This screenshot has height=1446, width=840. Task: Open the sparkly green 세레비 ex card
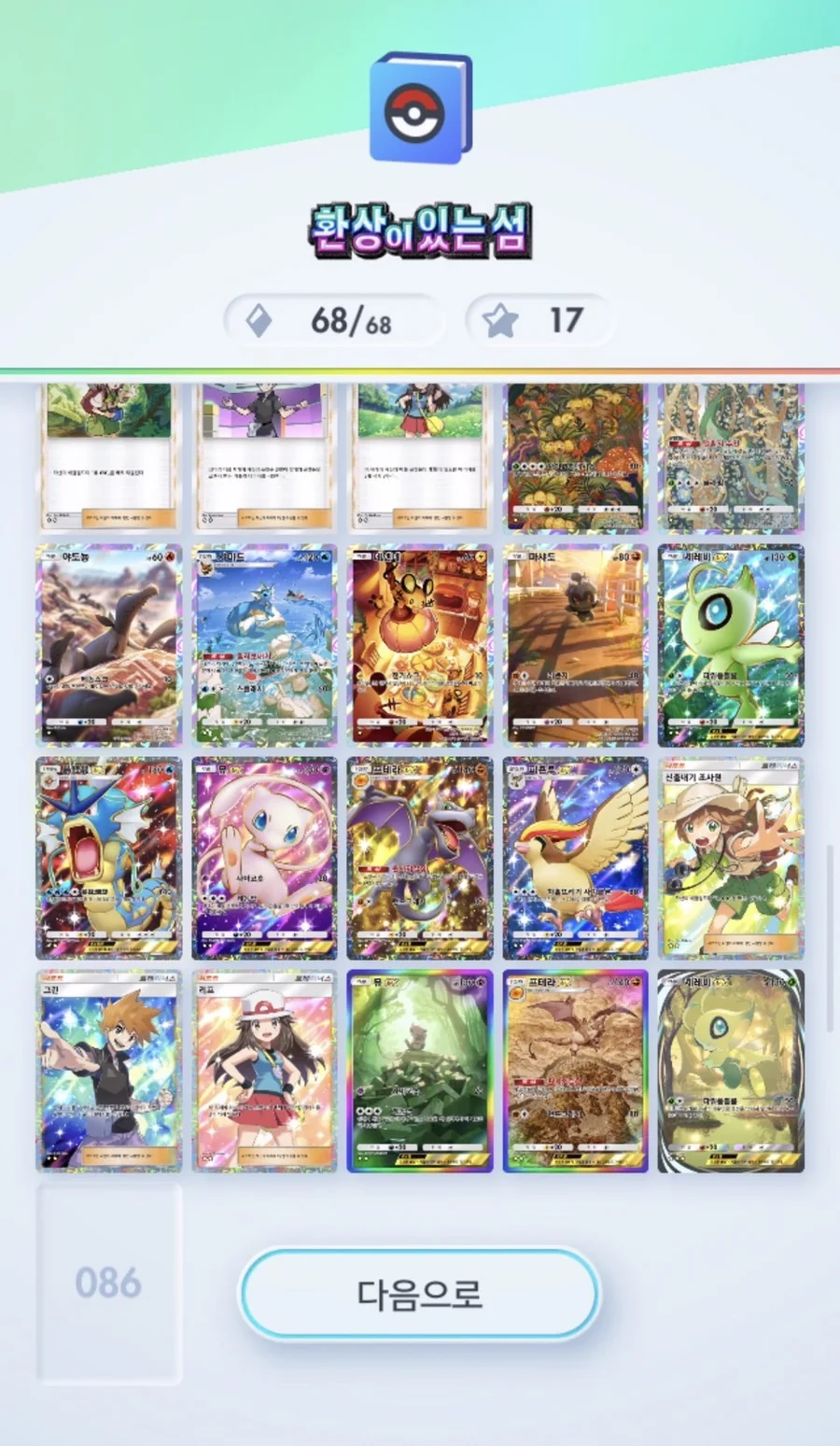click(x=731, y=646)
